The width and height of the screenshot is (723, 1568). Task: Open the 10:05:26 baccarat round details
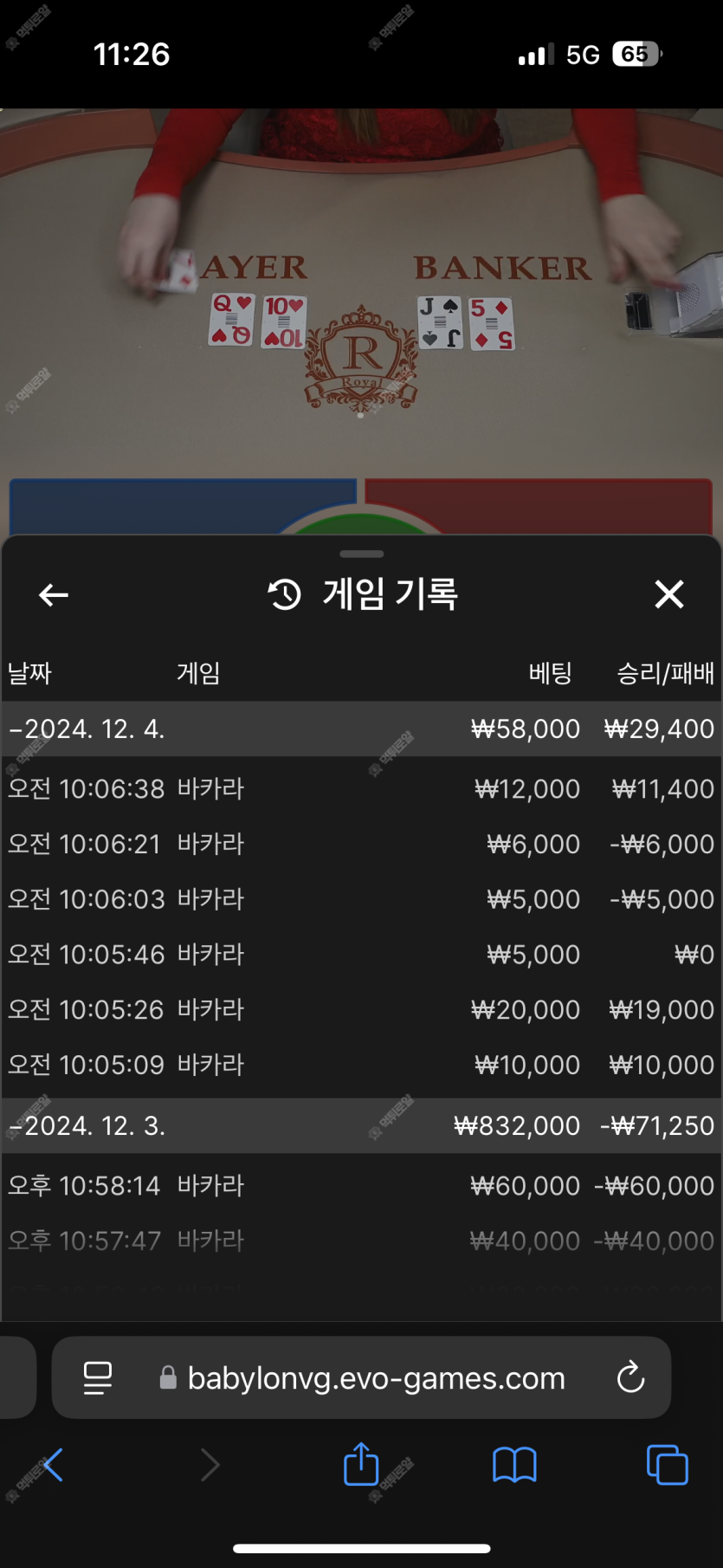[360, 1010]
